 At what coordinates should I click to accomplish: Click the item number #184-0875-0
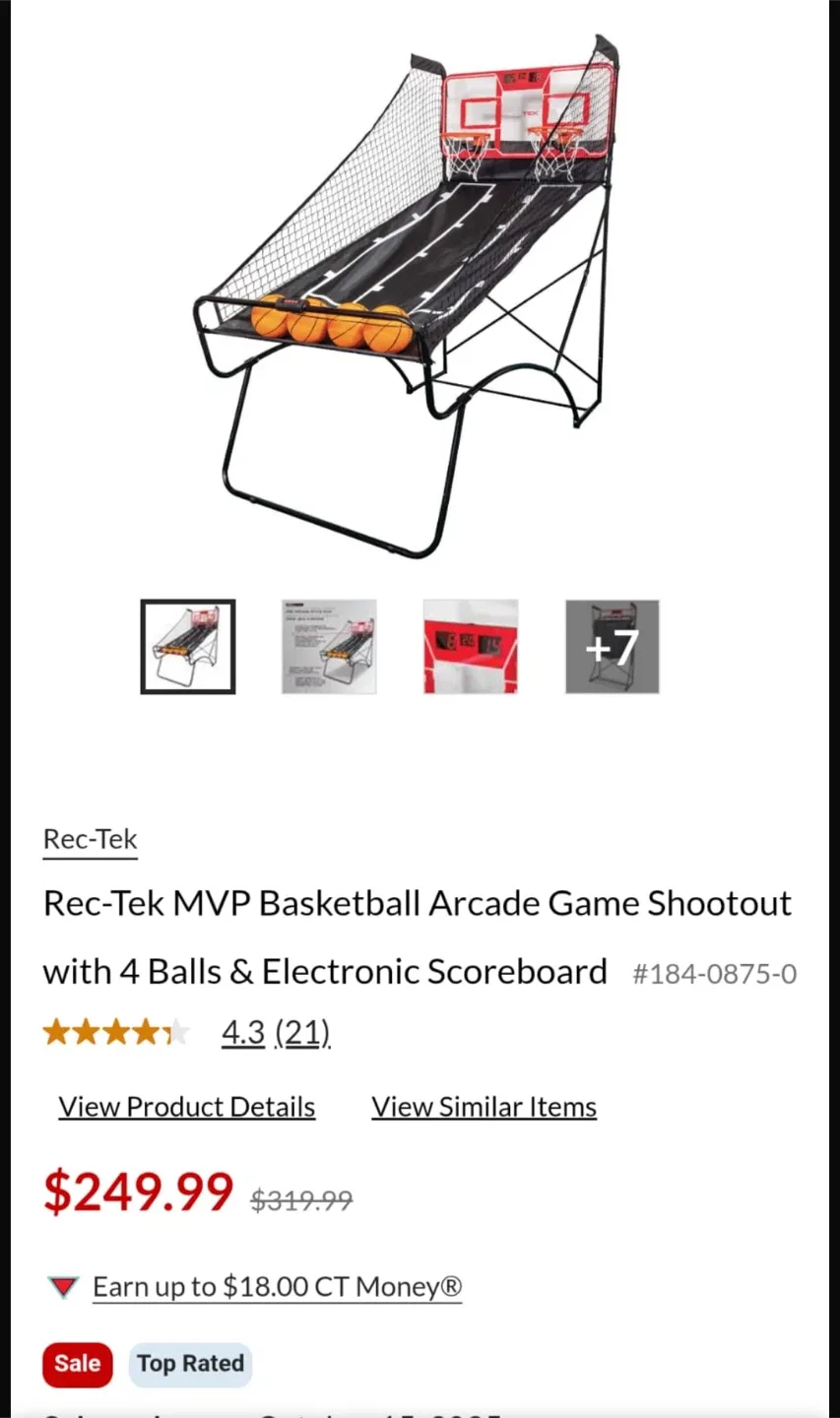[x=714, y=973]
